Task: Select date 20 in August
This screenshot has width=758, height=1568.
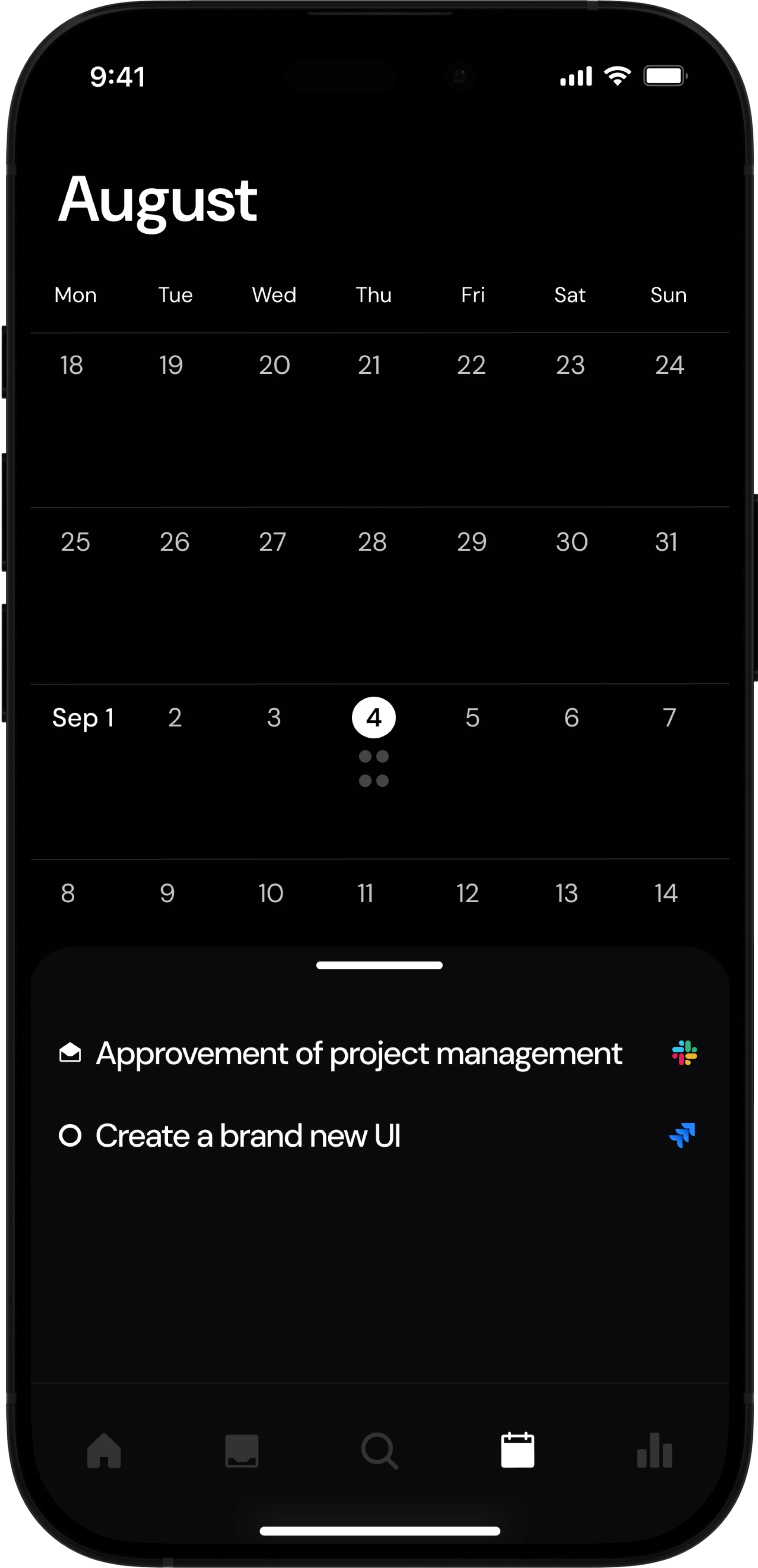Action: pos(275,365)
